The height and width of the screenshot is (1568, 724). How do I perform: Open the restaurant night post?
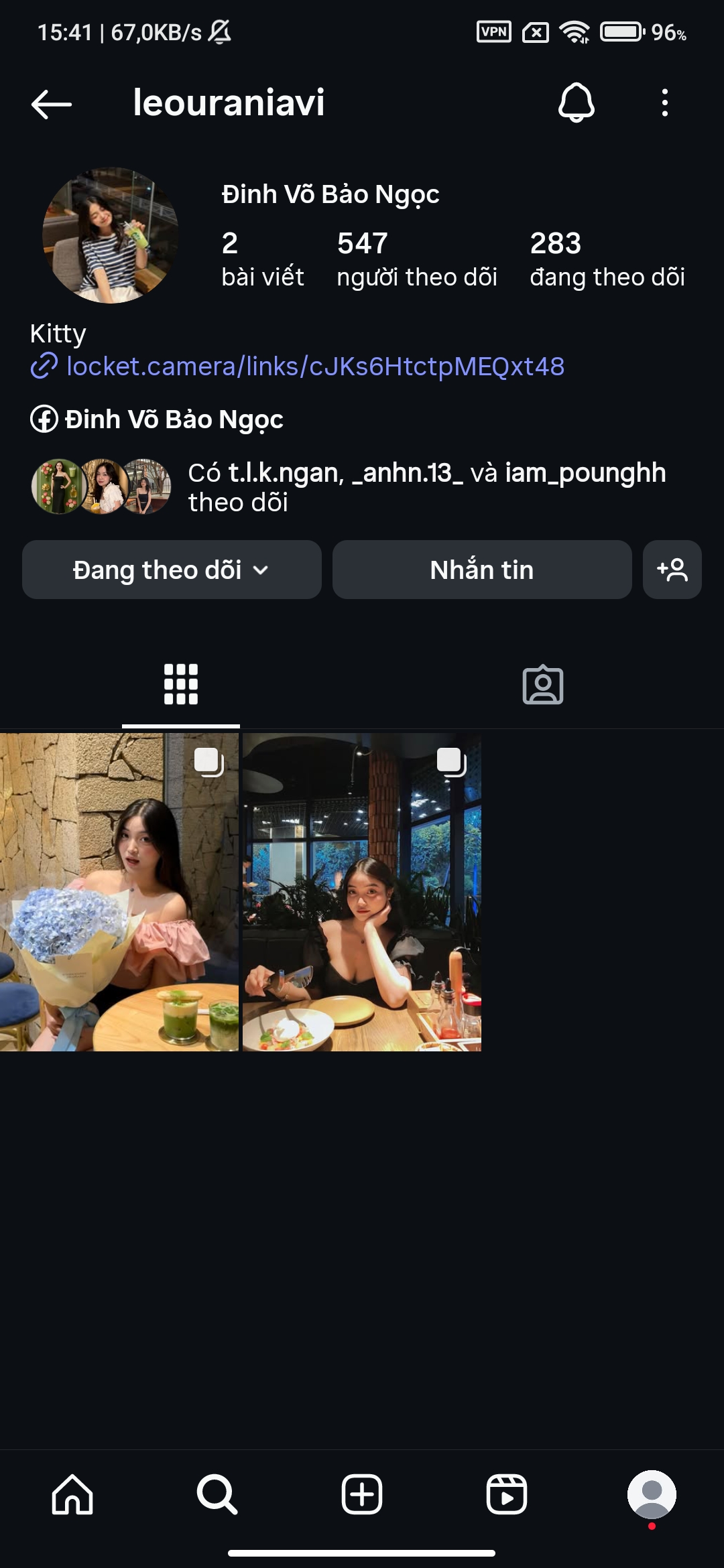click(x=362, y=892)
